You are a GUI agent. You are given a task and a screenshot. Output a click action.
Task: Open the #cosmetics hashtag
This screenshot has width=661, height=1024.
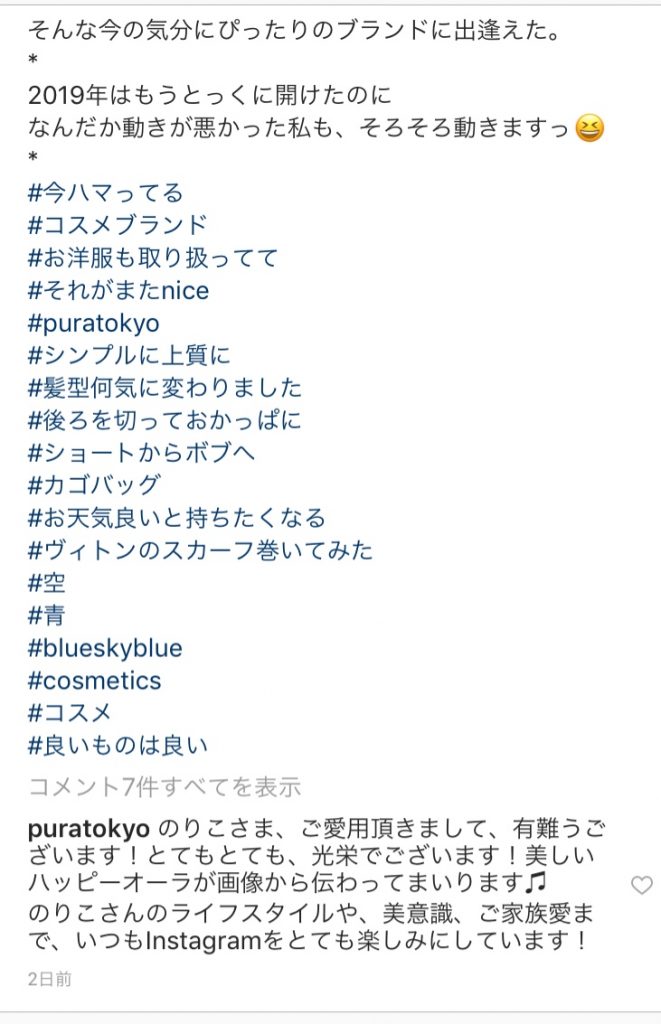tap(94, 681)
